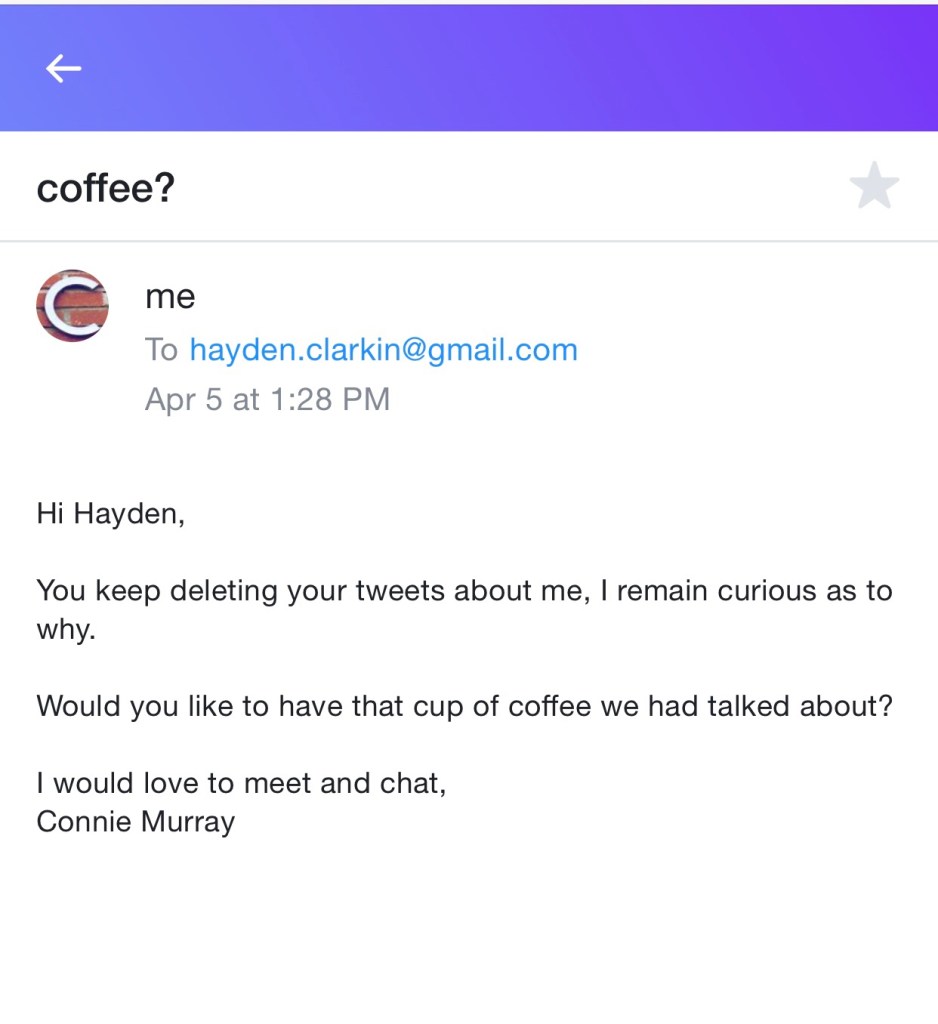Tap the sender avatar with letter C
Viewport: 938px width, 1024px height.
(x=72, y=306)
